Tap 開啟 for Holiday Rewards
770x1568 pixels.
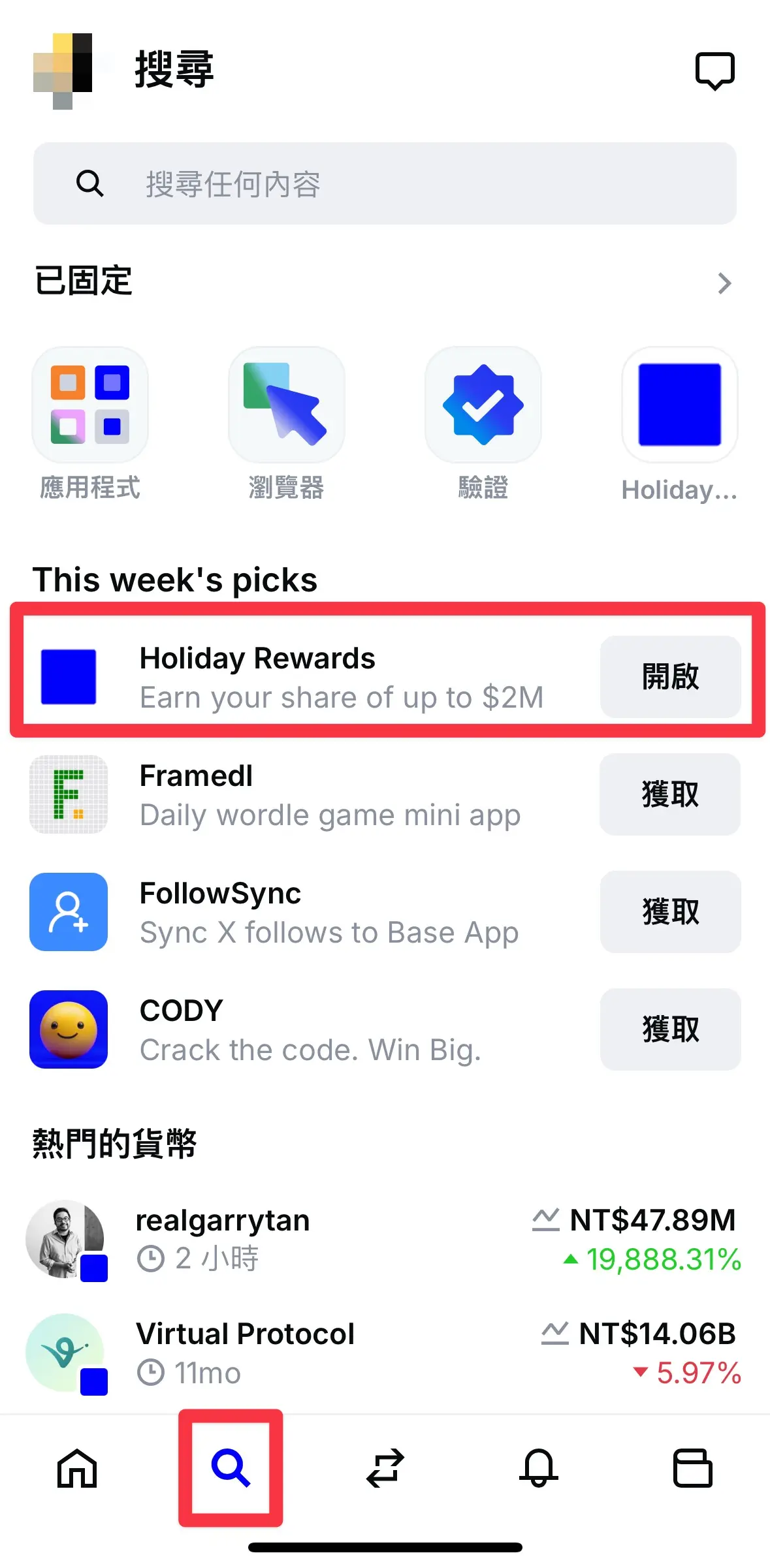click(x=670, y=677)
